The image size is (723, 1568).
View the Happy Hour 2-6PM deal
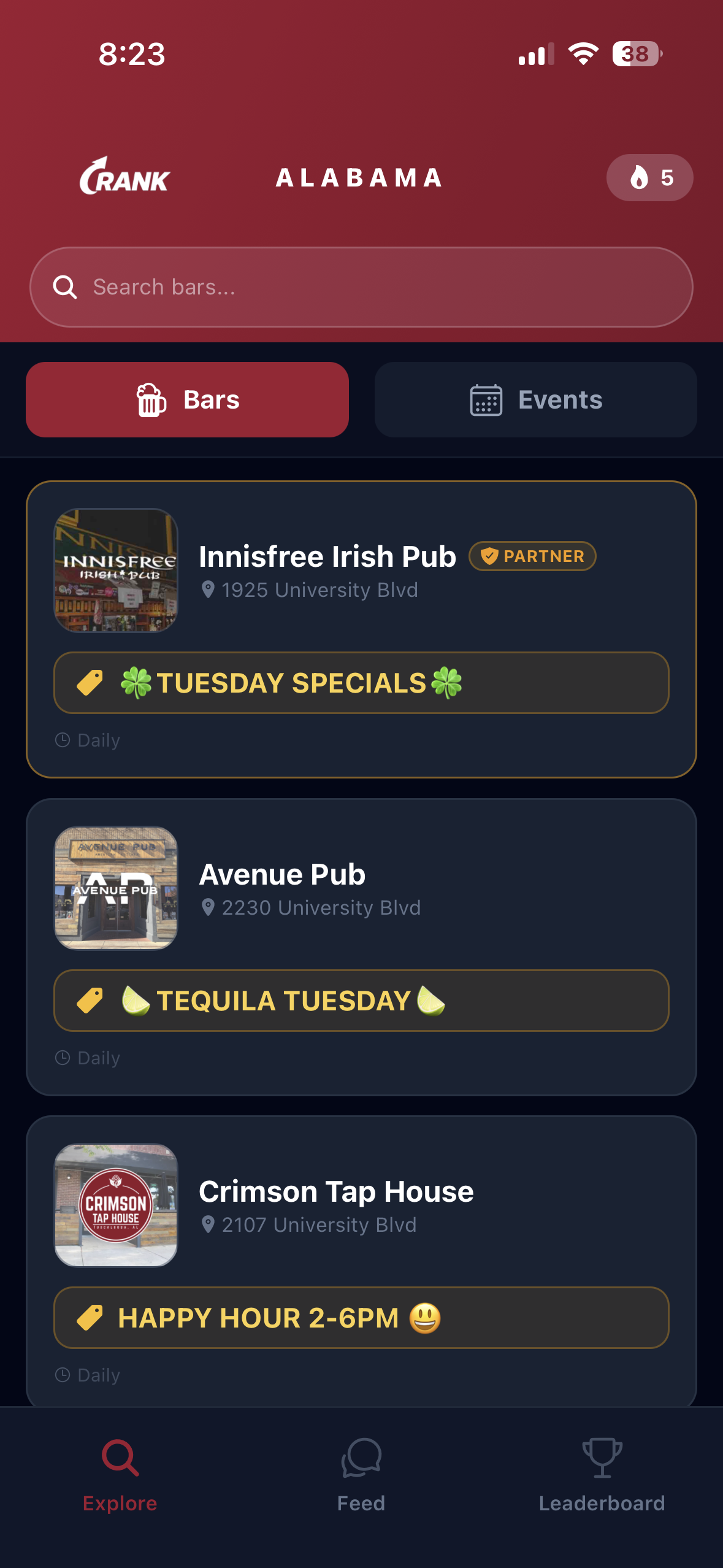pos(361,1318)
